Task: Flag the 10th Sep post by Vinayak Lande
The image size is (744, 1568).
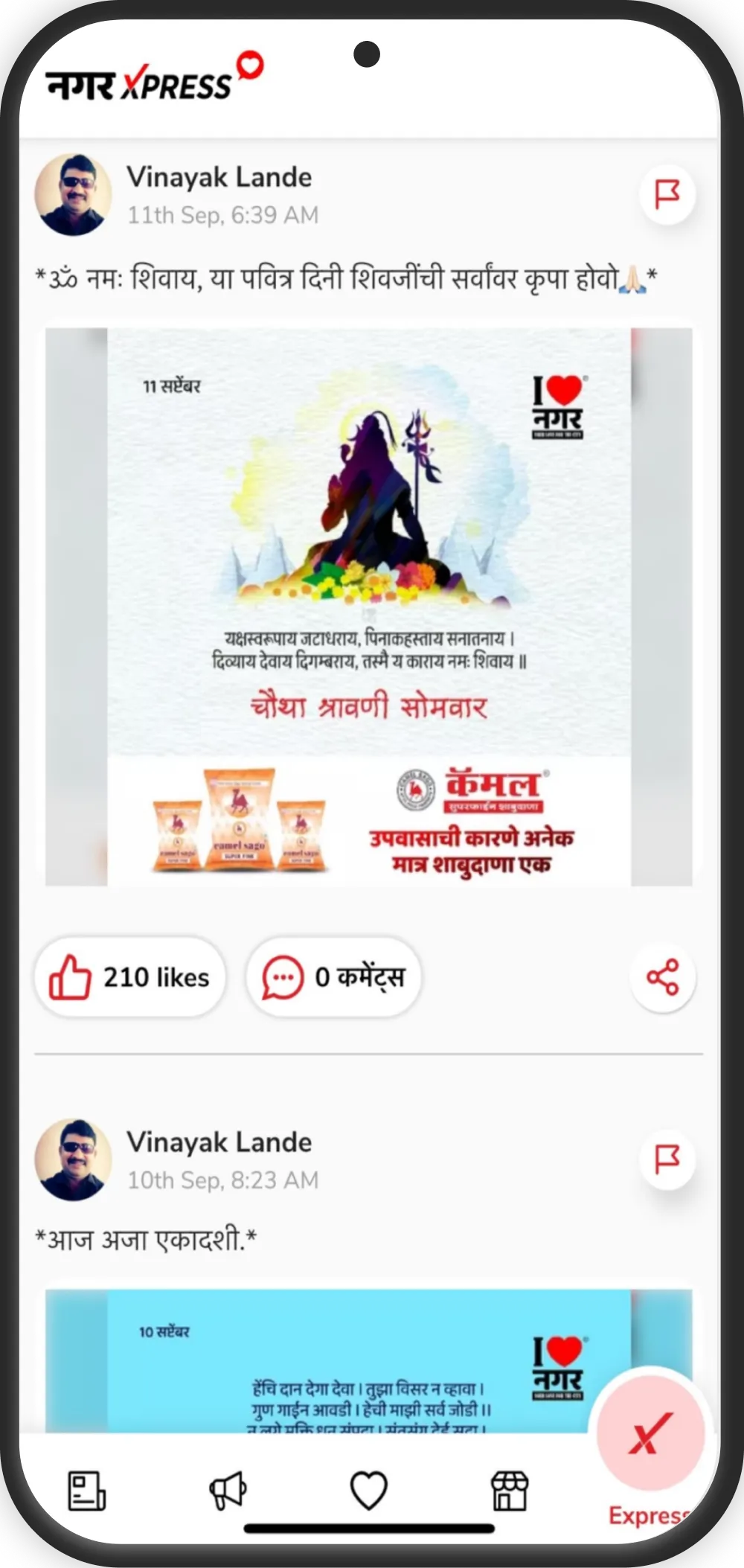Action: [667, 1159]
